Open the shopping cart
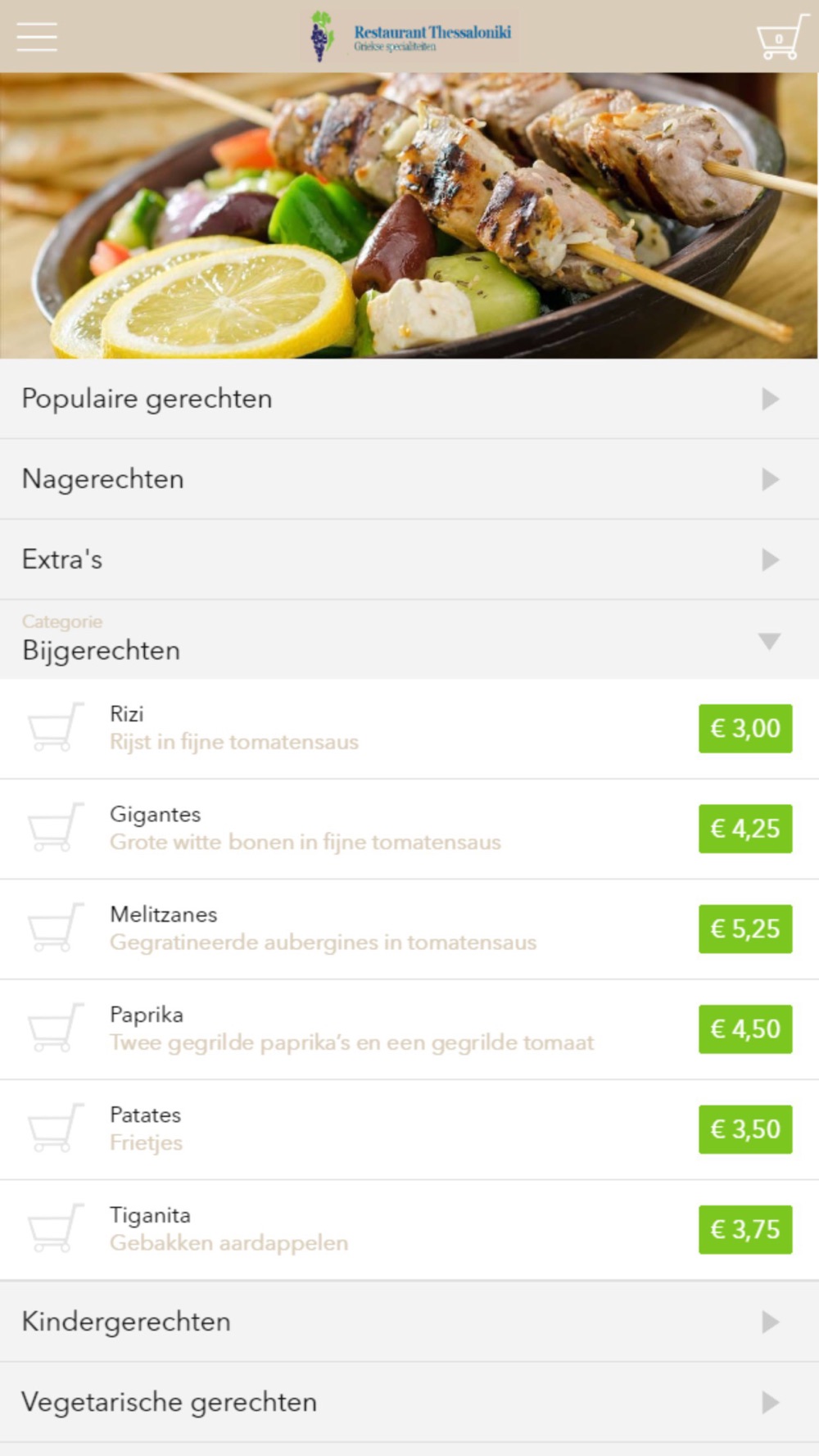 click(781, 37)
